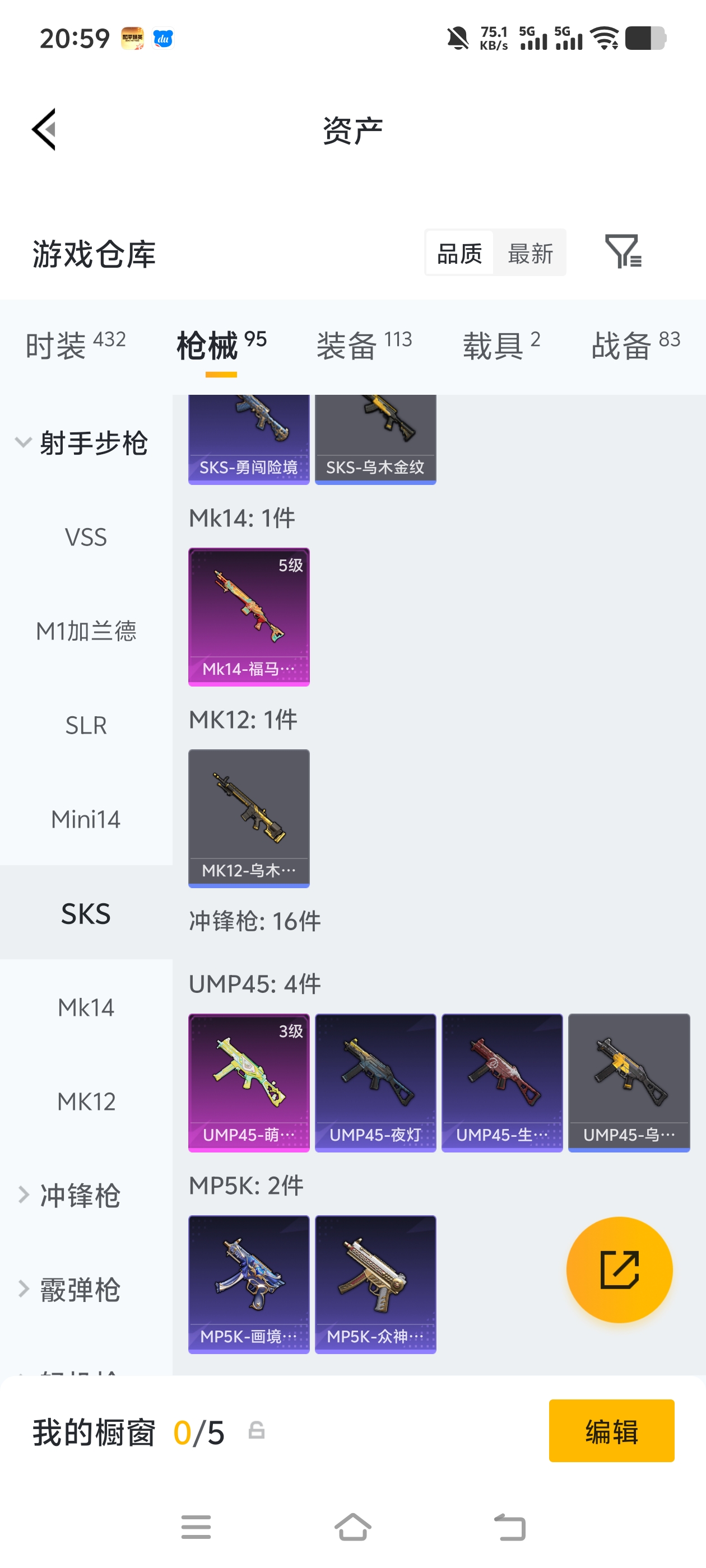Open the MP5K-画境 skin card
Screen dimensions: 706x1568
(x=249, y=1284)
